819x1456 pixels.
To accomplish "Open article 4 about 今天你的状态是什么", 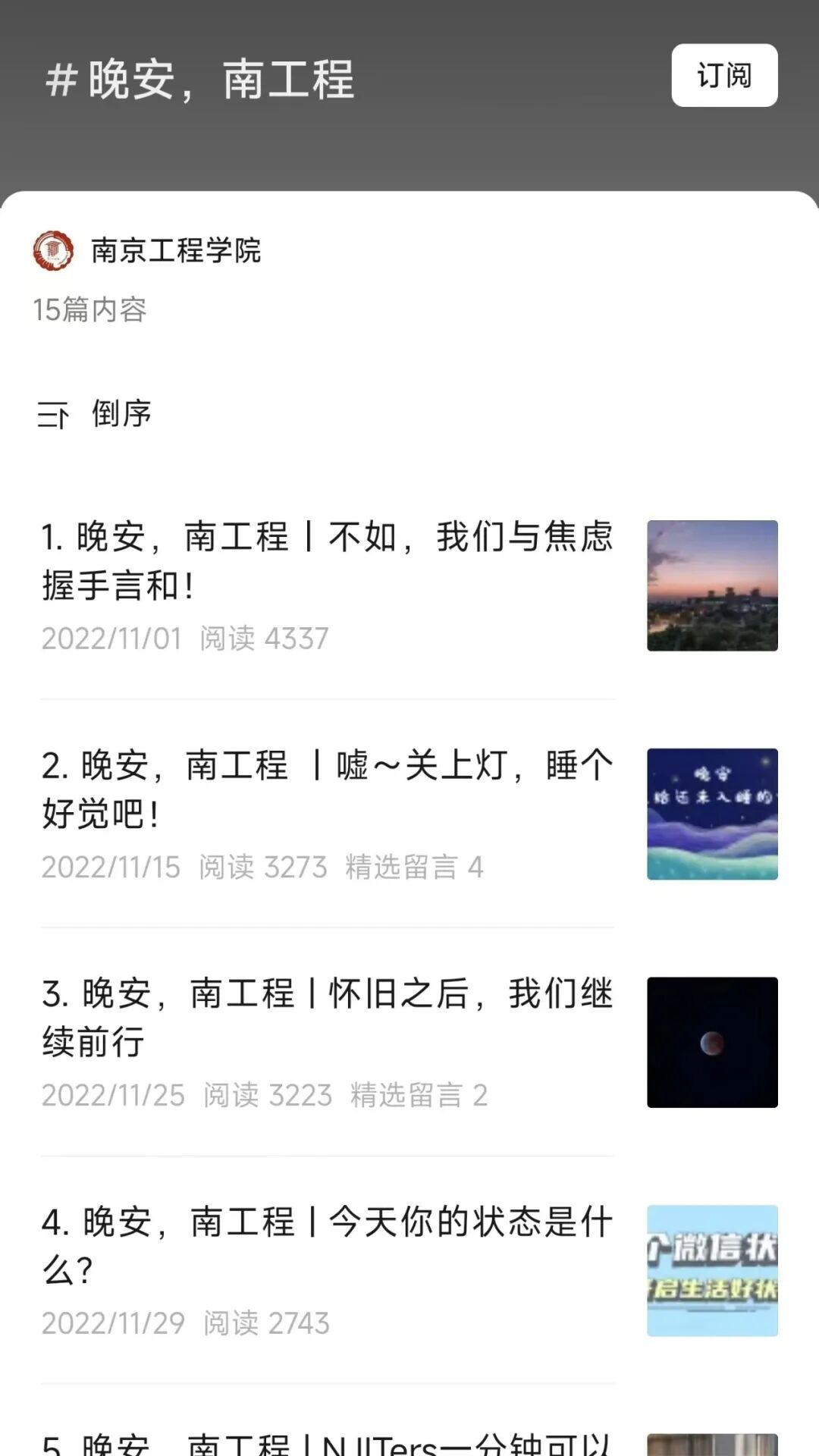I will point(327,1246).
